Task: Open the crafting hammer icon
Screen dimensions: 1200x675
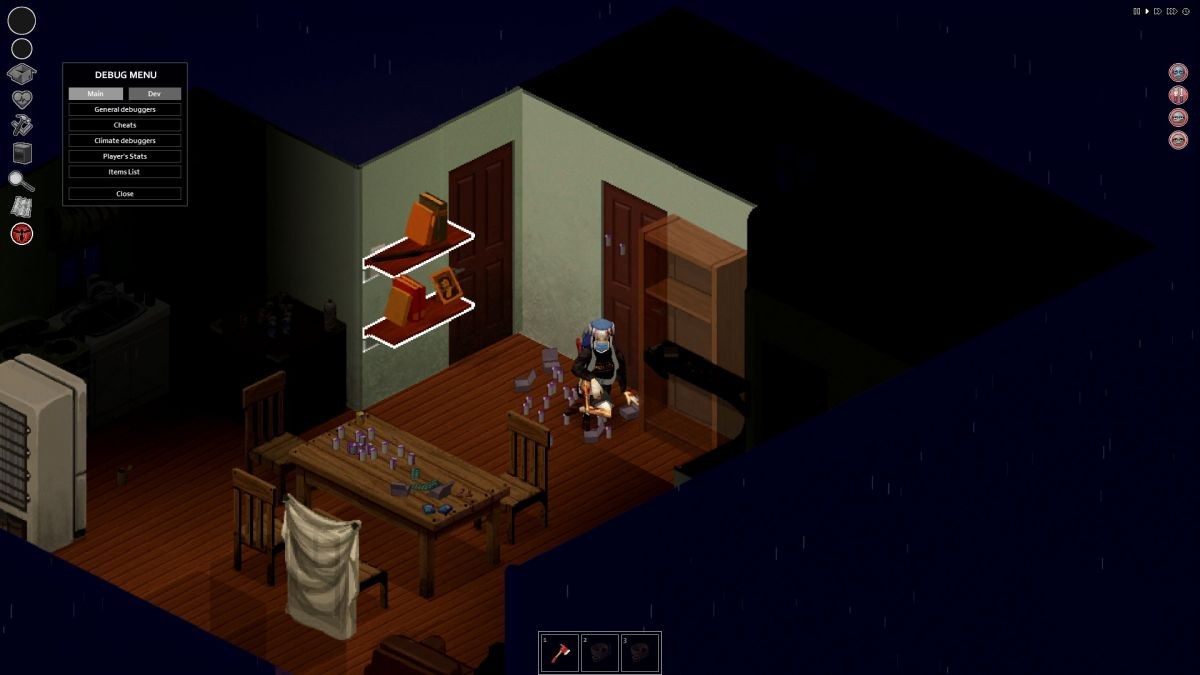Action: coord(22,125)
